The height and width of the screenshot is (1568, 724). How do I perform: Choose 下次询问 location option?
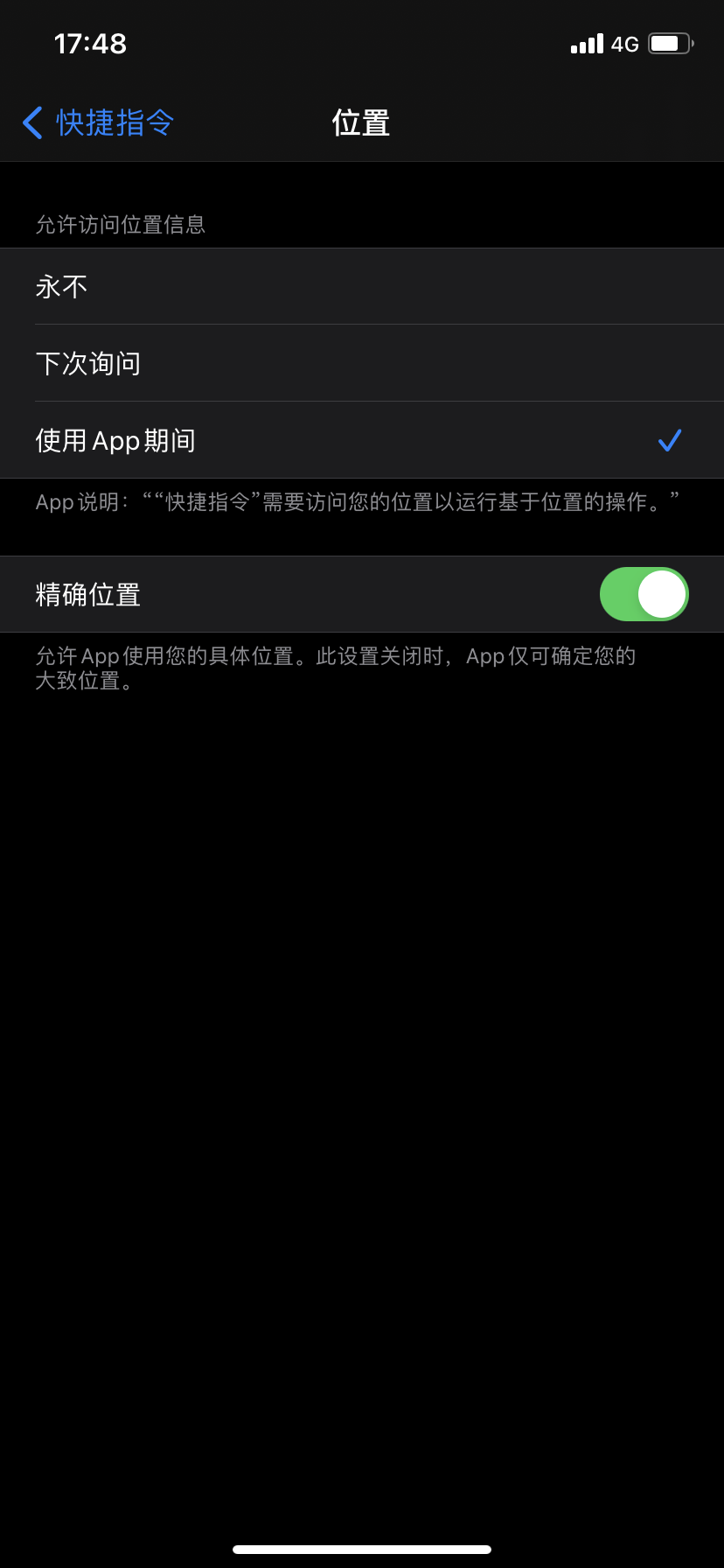point(362,363)
